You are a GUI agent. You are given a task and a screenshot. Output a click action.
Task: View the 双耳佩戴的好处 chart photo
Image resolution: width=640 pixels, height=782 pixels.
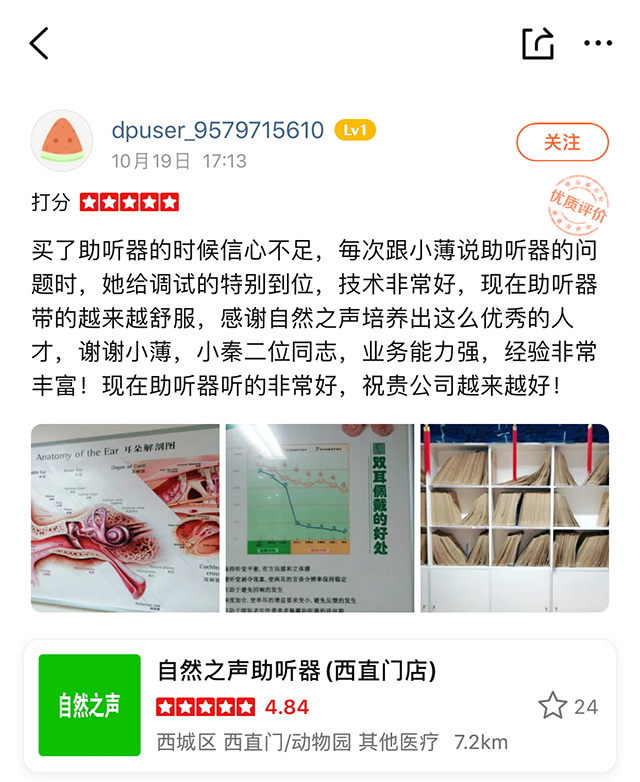tap(319, 518)
